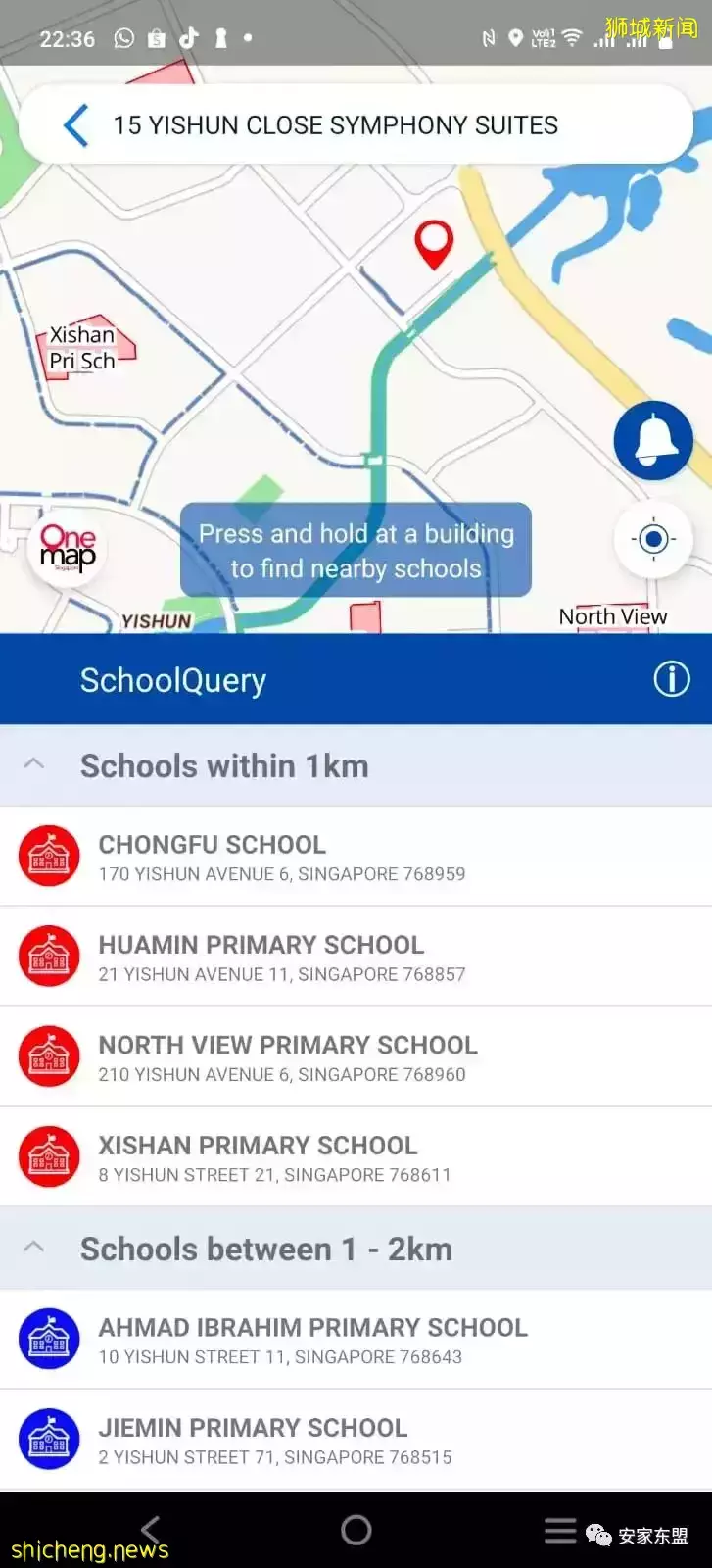The image size is (712, 1568).
Task: Select Jiemin Primary School
Action: [x=275, y=1440]
